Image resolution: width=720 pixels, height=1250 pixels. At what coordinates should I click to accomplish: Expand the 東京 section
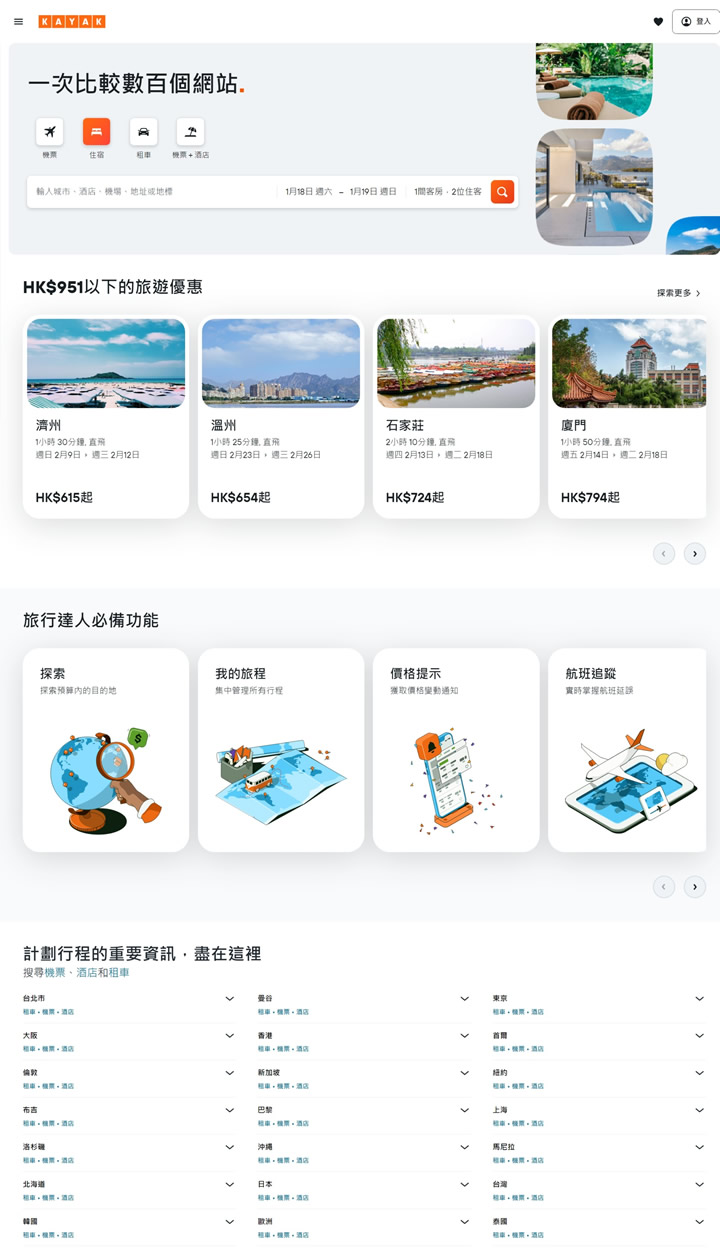click(x=599, y=1004)
